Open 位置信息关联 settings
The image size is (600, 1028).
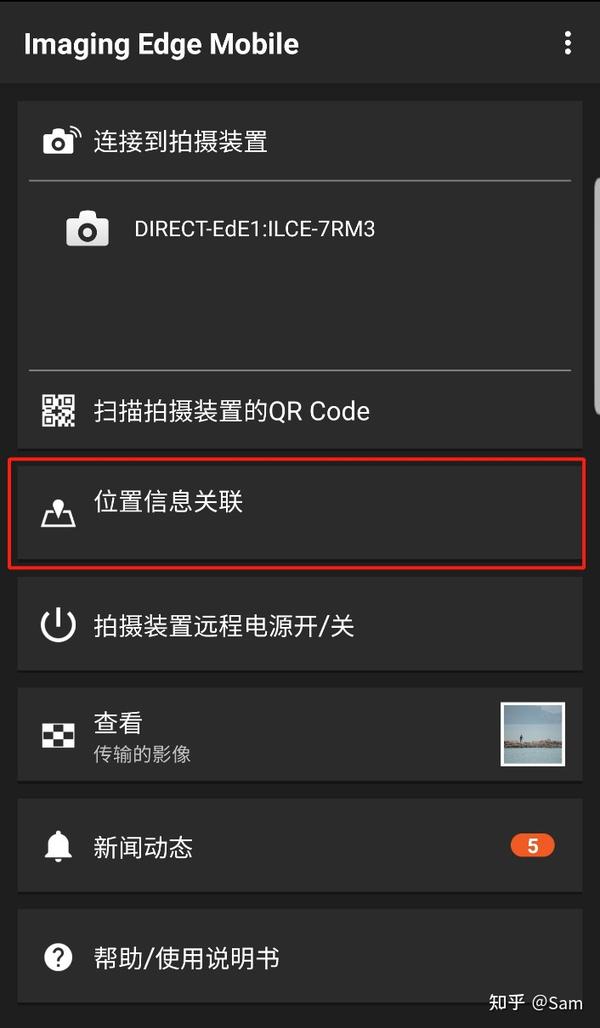tap(300, 513)
